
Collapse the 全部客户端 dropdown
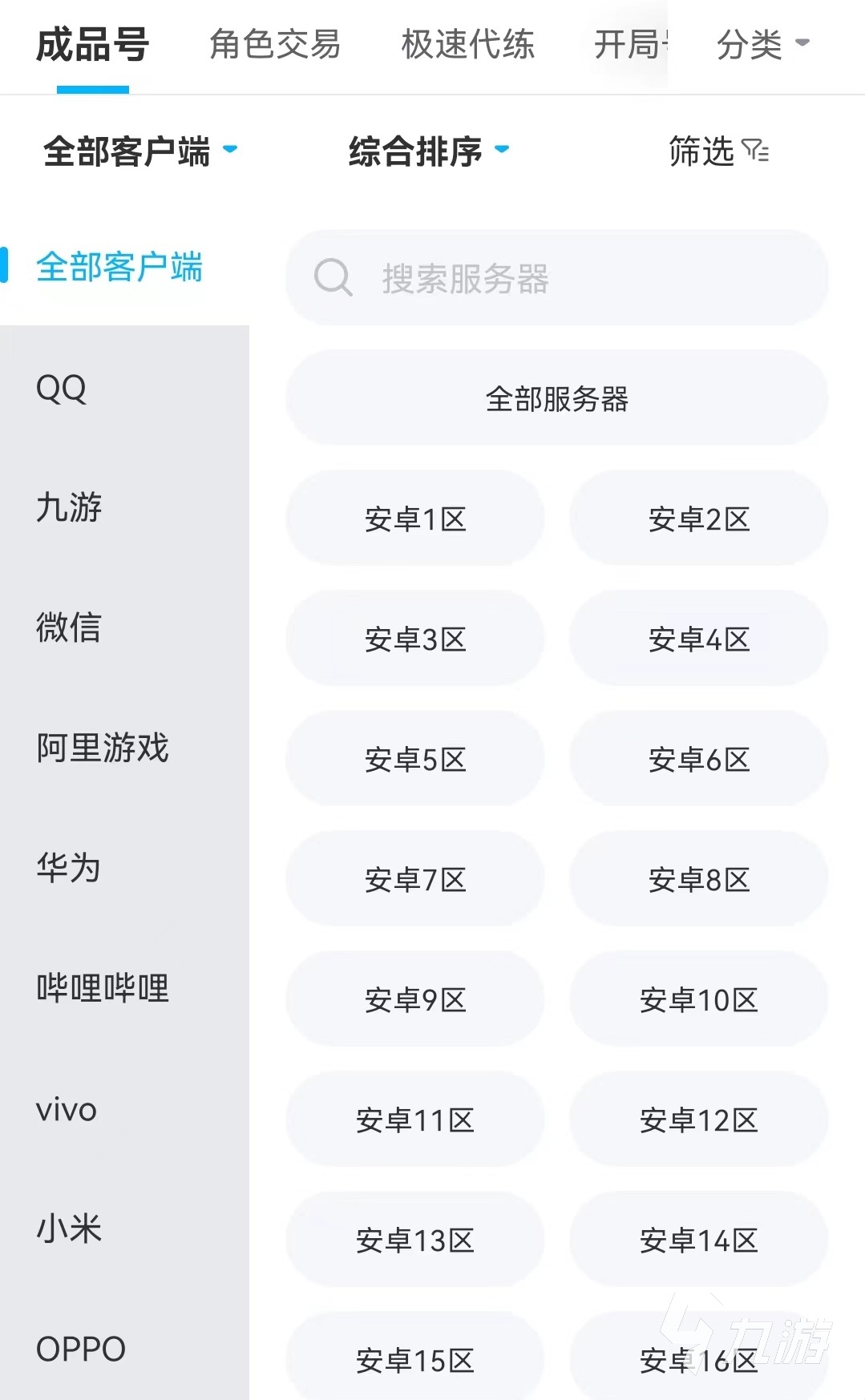(140, 151)
